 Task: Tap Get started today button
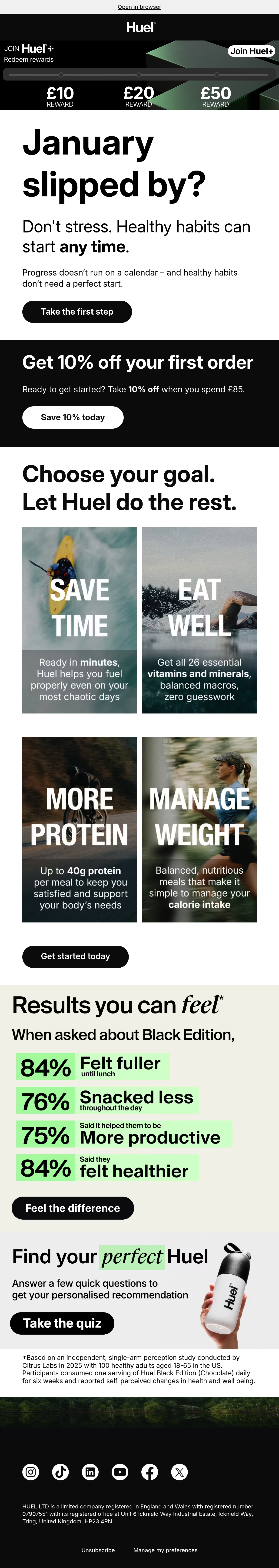75,956
